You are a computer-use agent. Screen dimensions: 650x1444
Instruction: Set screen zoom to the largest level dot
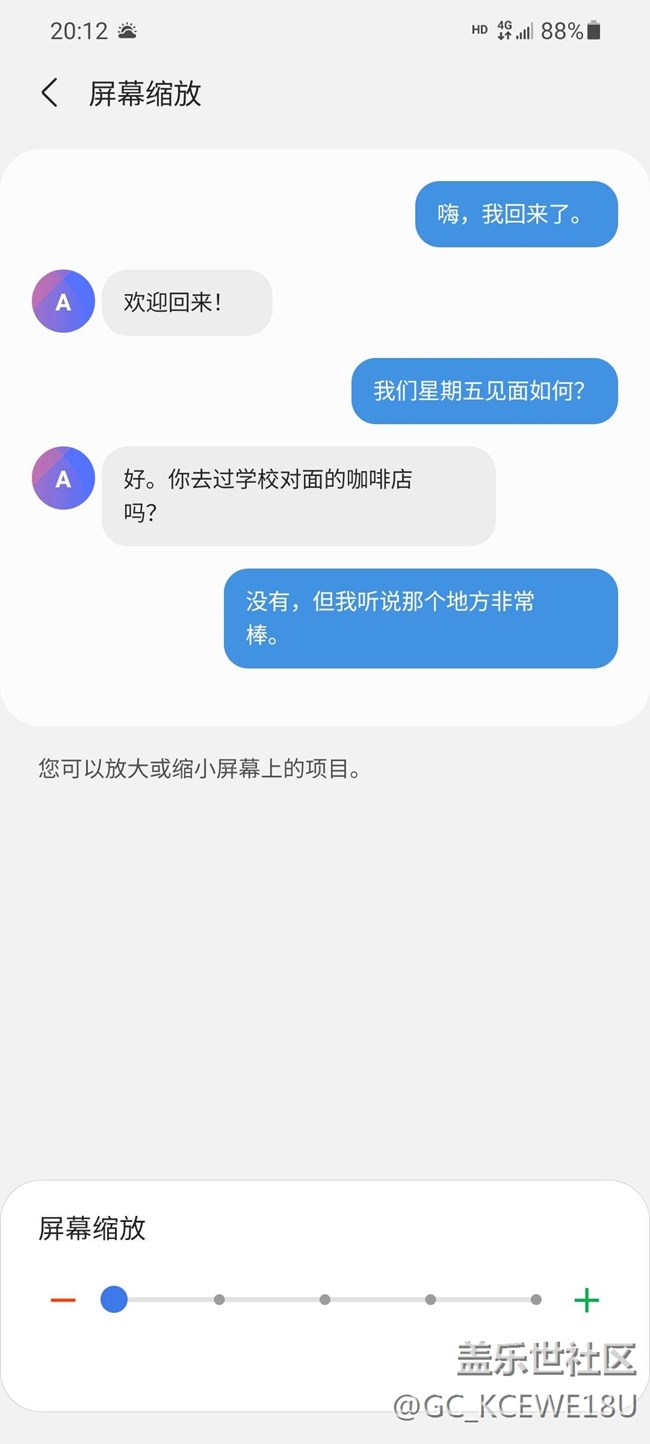tap(536, 1300)
